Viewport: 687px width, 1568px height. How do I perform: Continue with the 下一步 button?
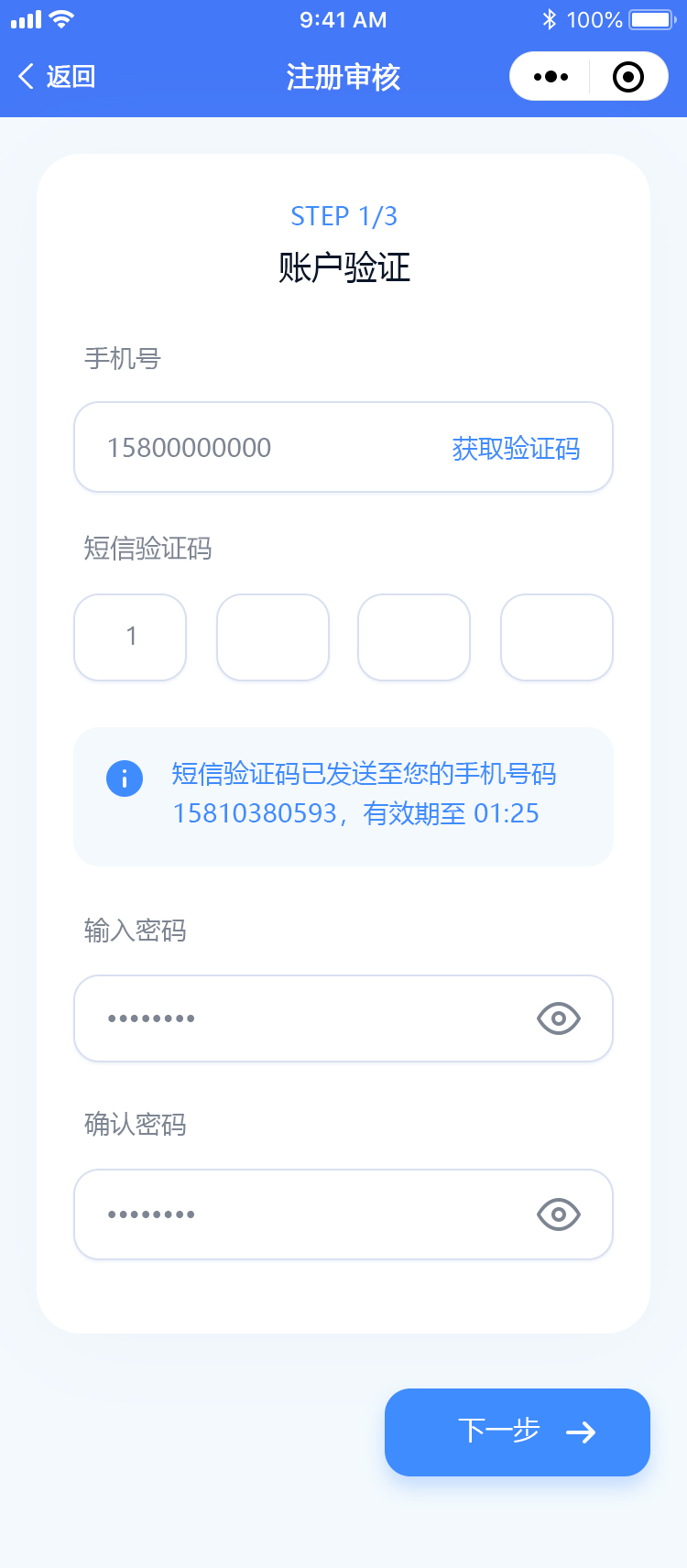click(518, 1432)
